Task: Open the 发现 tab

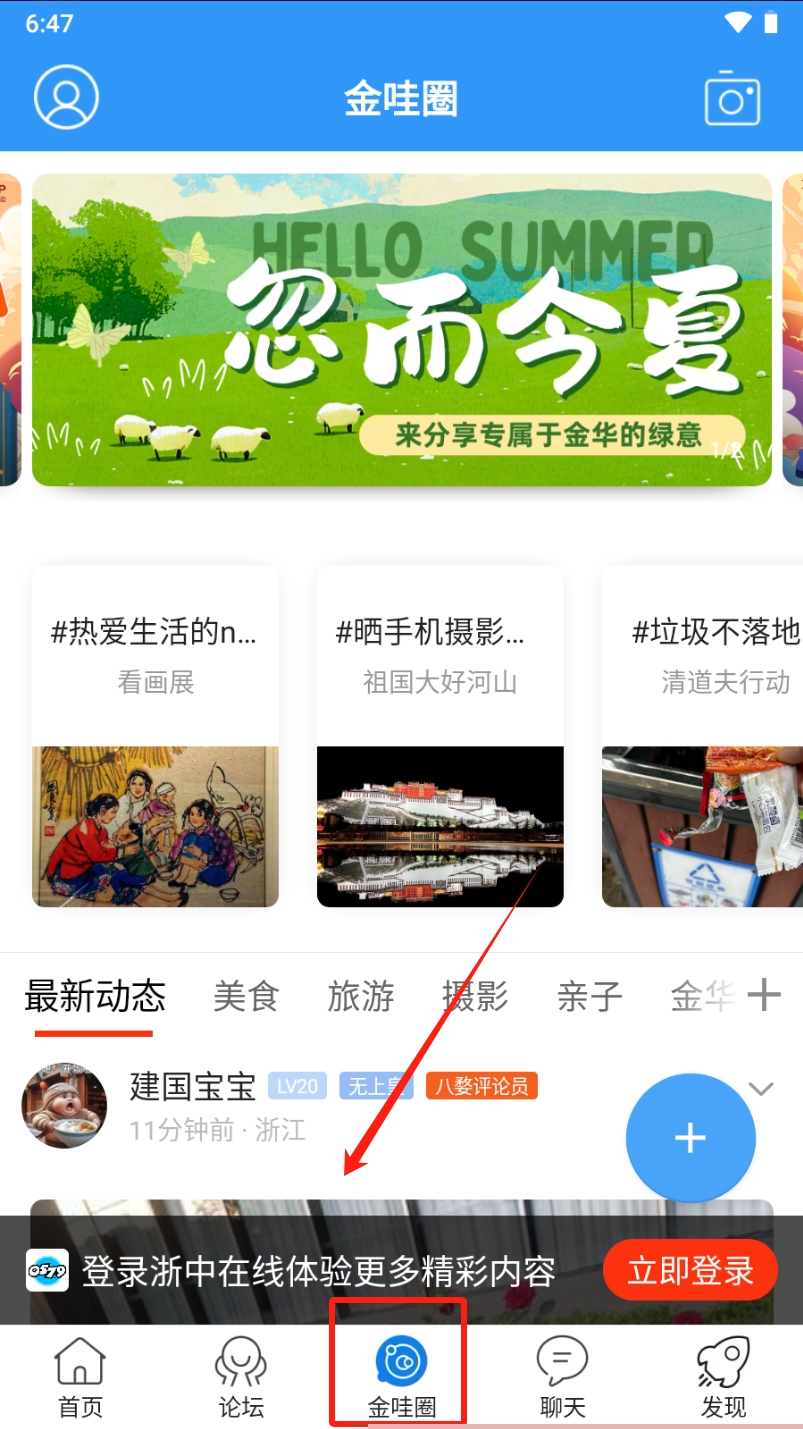Action: point(723,1378)
